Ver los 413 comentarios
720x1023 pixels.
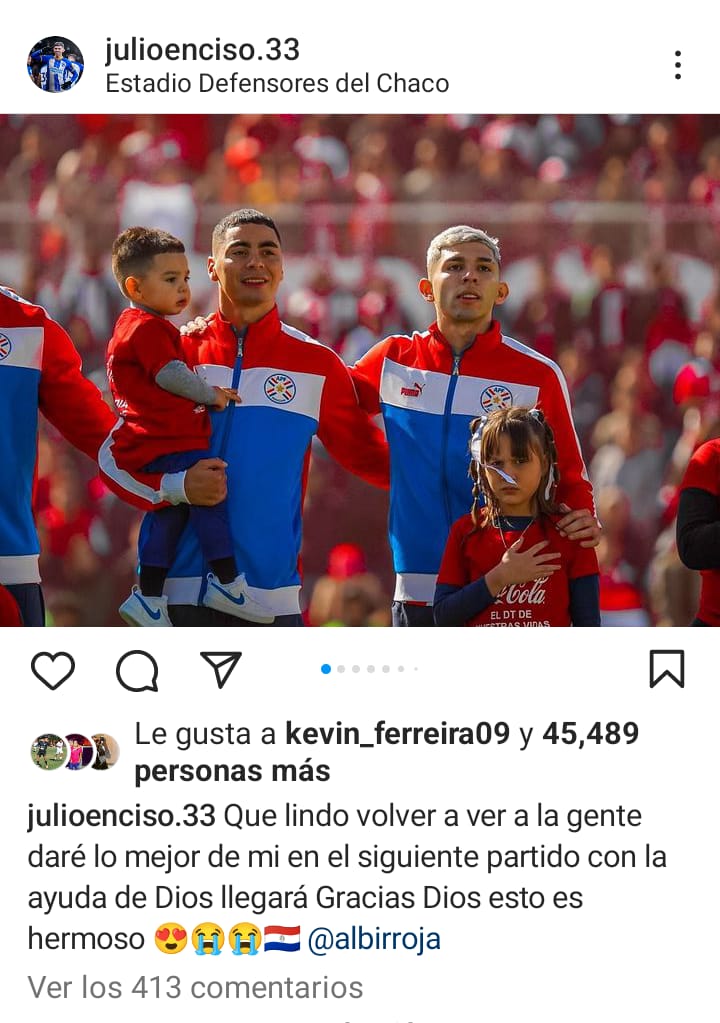pyautogui.click(x=195, y=988)
